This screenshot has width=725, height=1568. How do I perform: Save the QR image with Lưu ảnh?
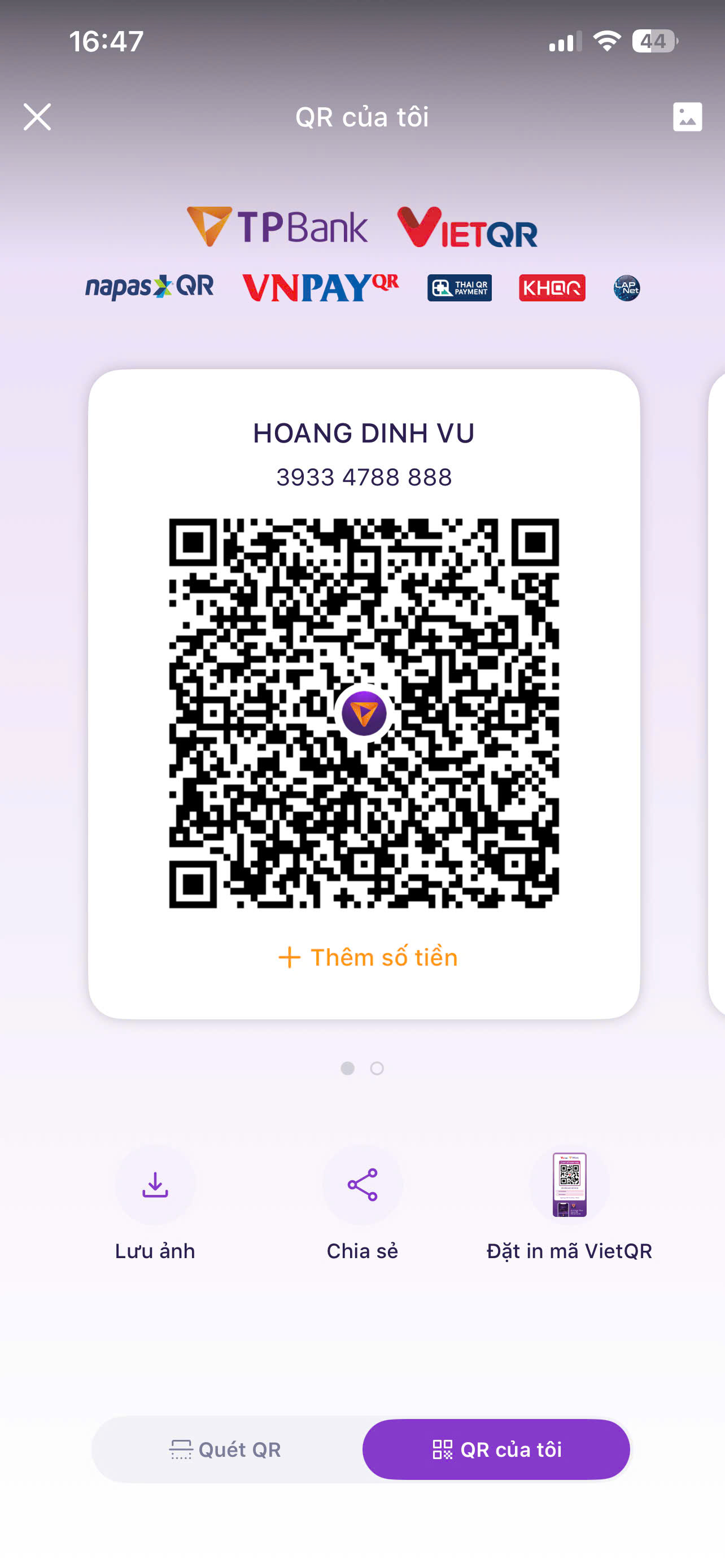coord(155,1185)
